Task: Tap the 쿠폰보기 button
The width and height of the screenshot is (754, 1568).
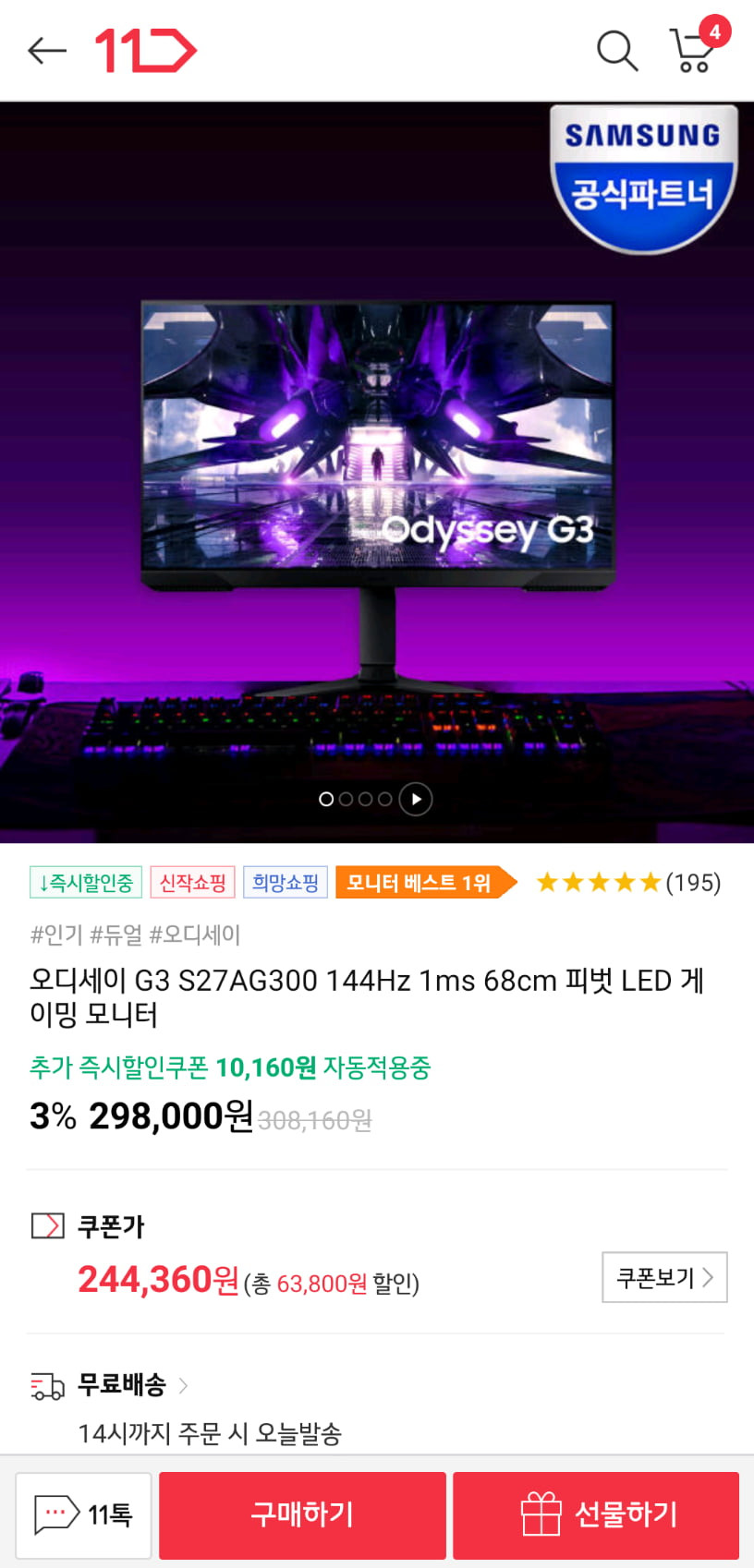Action: point(664,1277)
